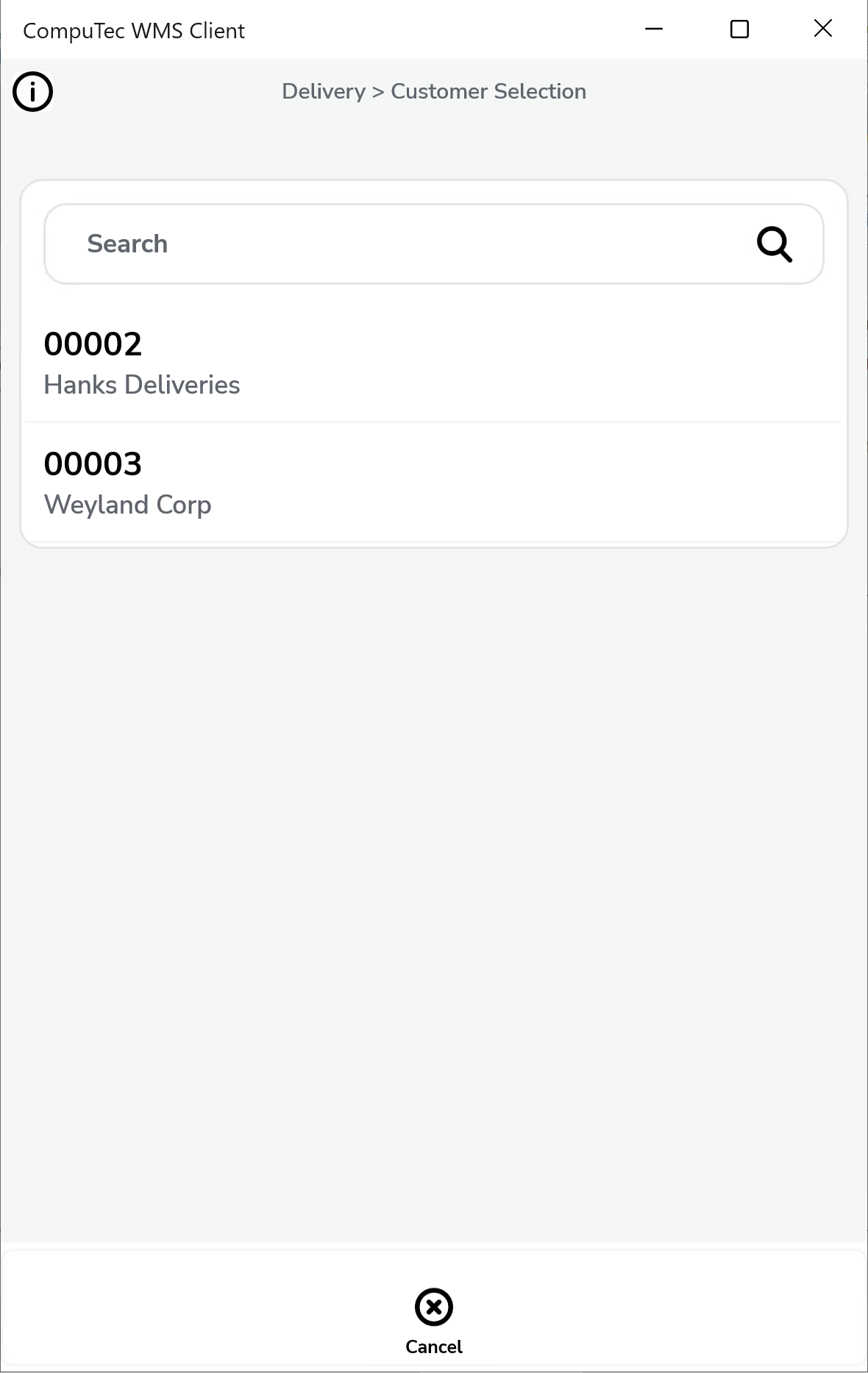The image size is (868, 1373).
Task: Click the maximize icon in the title bar
Action: click(x=739, y=29)
